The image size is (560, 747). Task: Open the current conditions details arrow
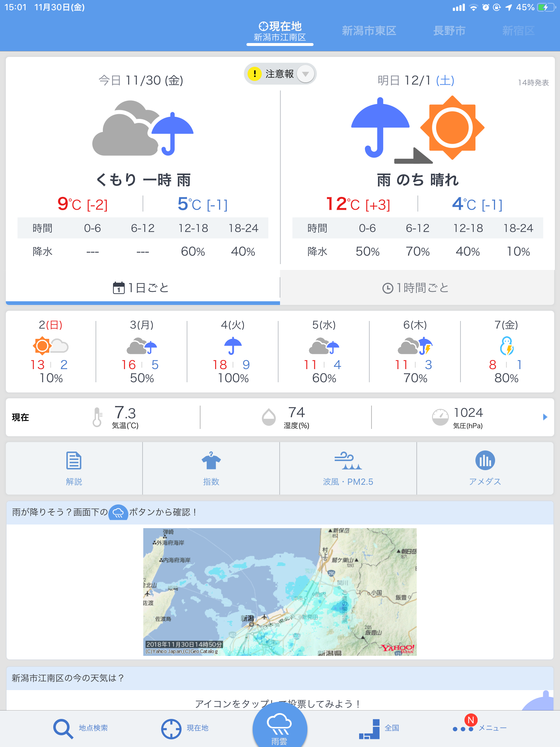point(545,417)
